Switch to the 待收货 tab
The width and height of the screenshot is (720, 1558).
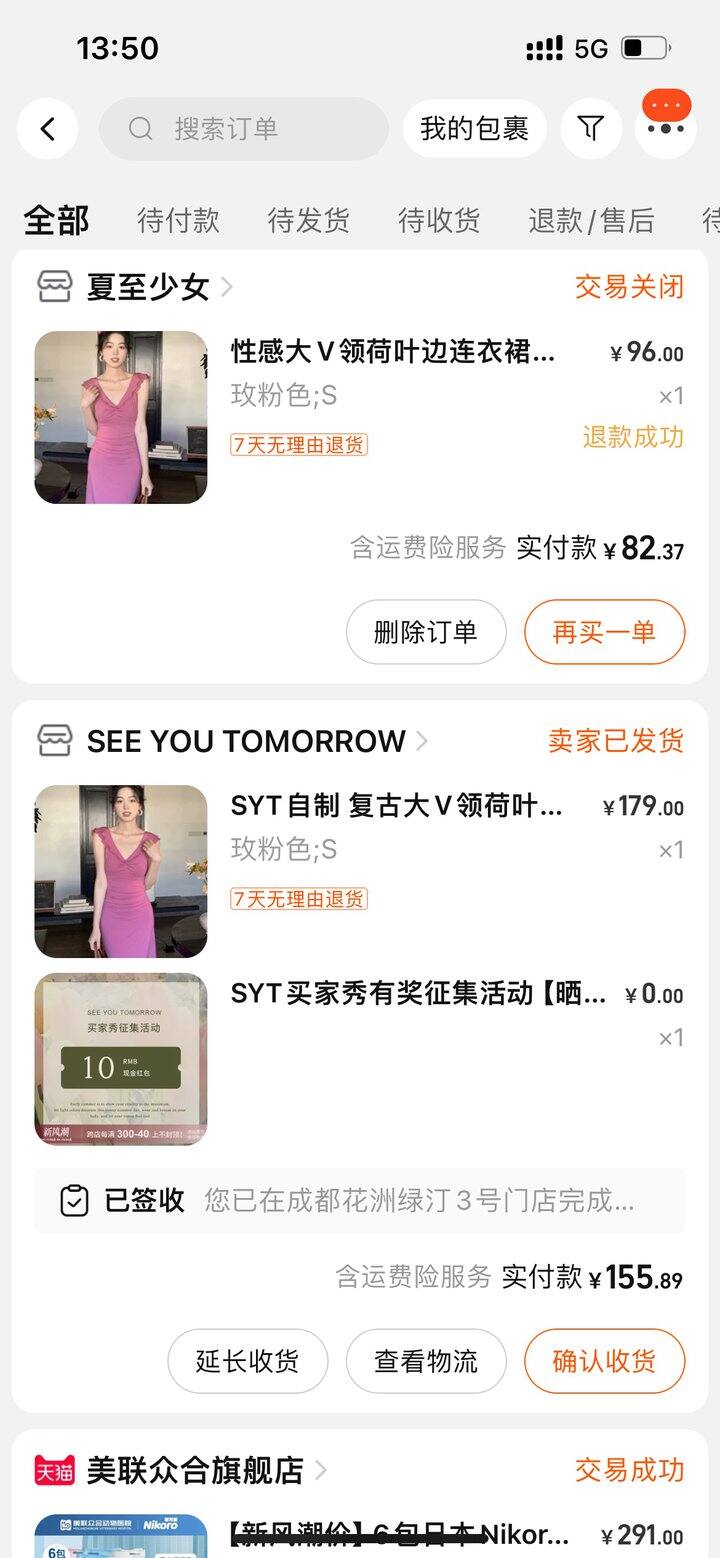(439, 220)
